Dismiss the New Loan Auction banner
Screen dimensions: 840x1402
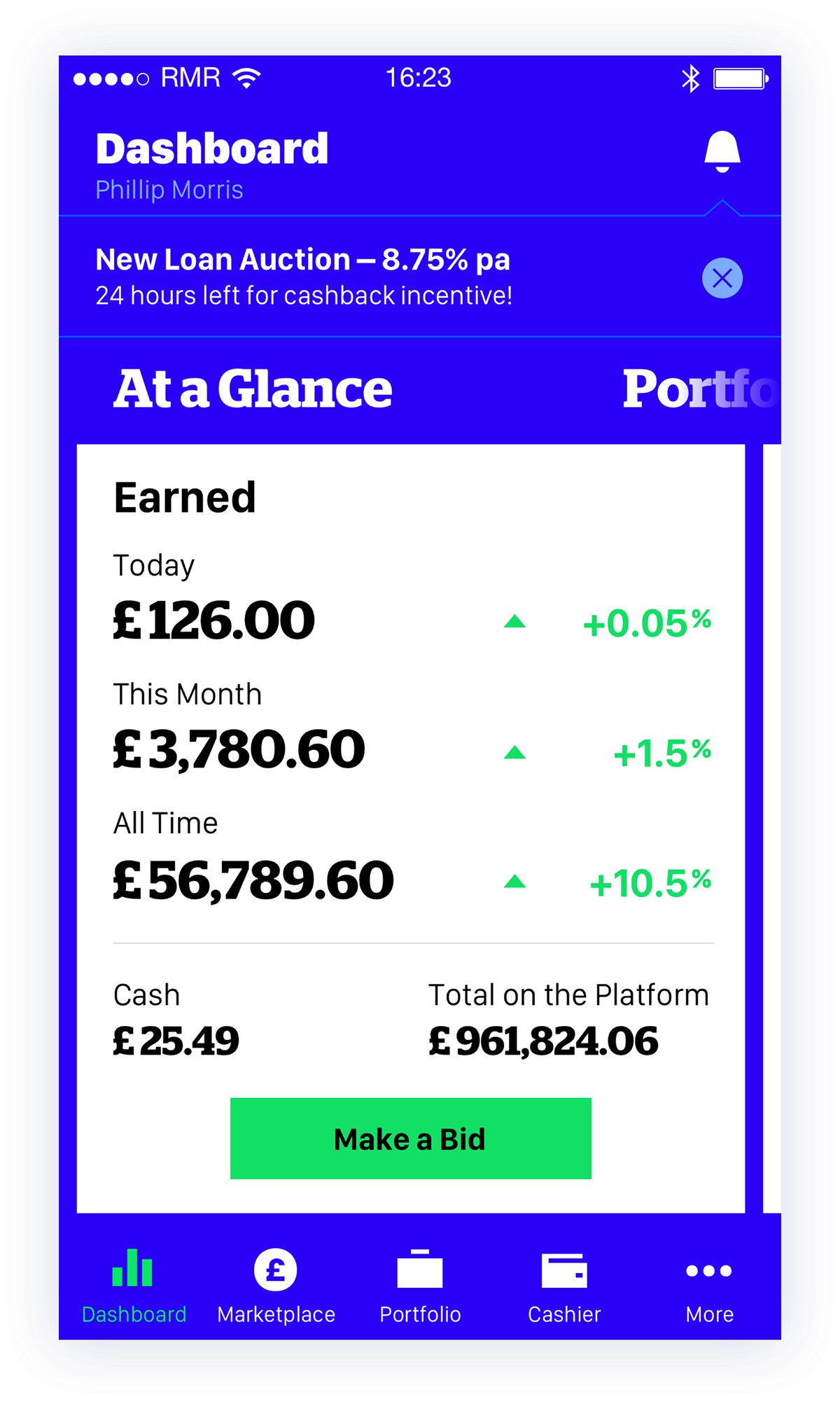click(722, 278)
